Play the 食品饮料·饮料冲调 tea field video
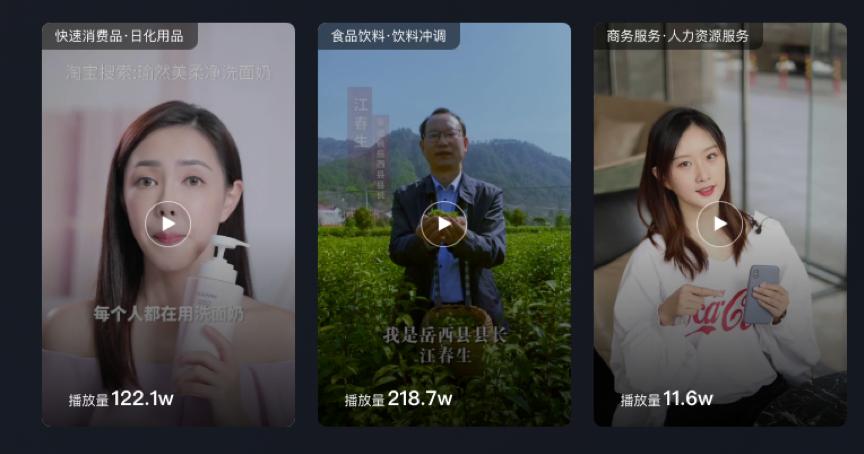Viewport: 864px width, 454px height. click(x=444, y=224)
